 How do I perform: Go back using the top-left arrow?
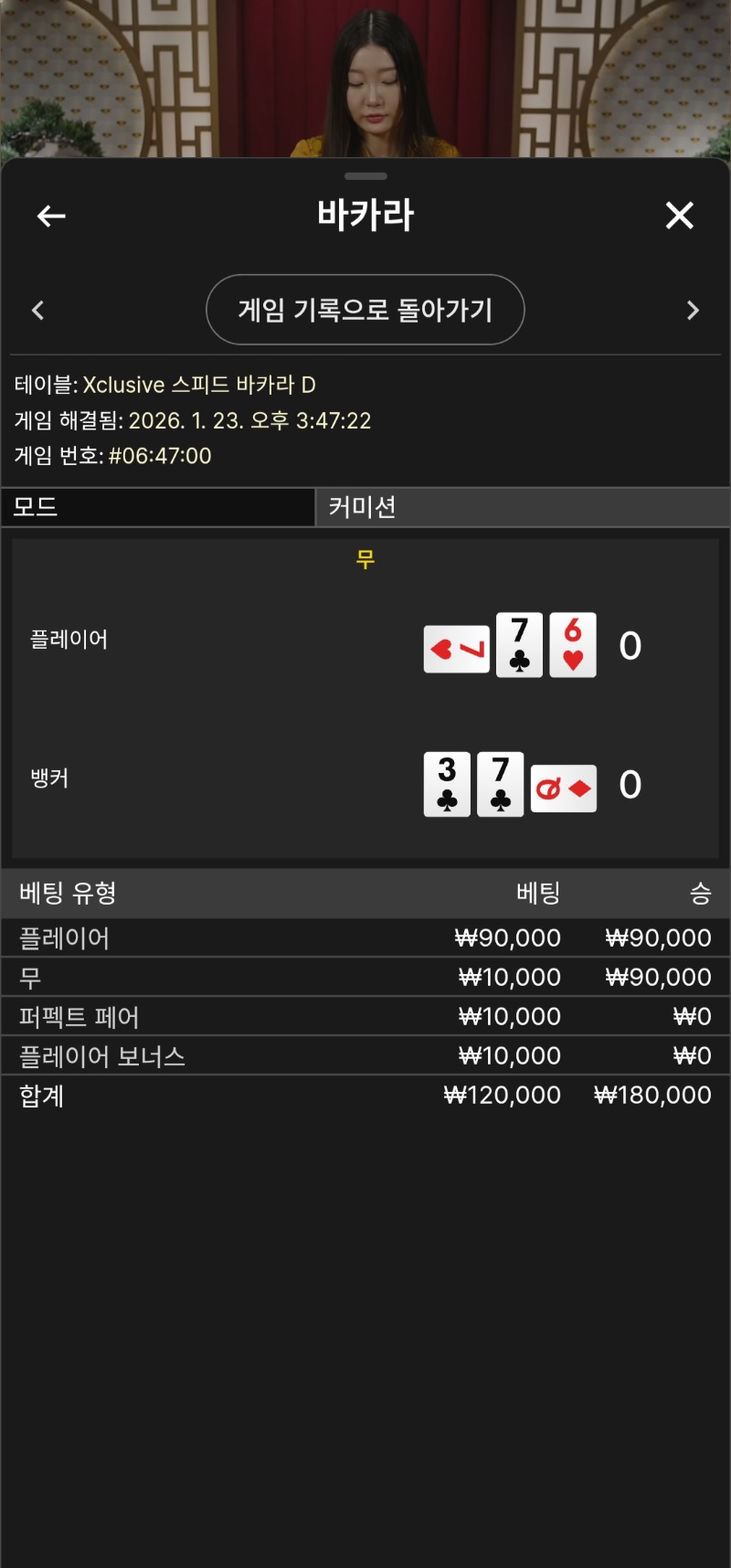point(51,216)
